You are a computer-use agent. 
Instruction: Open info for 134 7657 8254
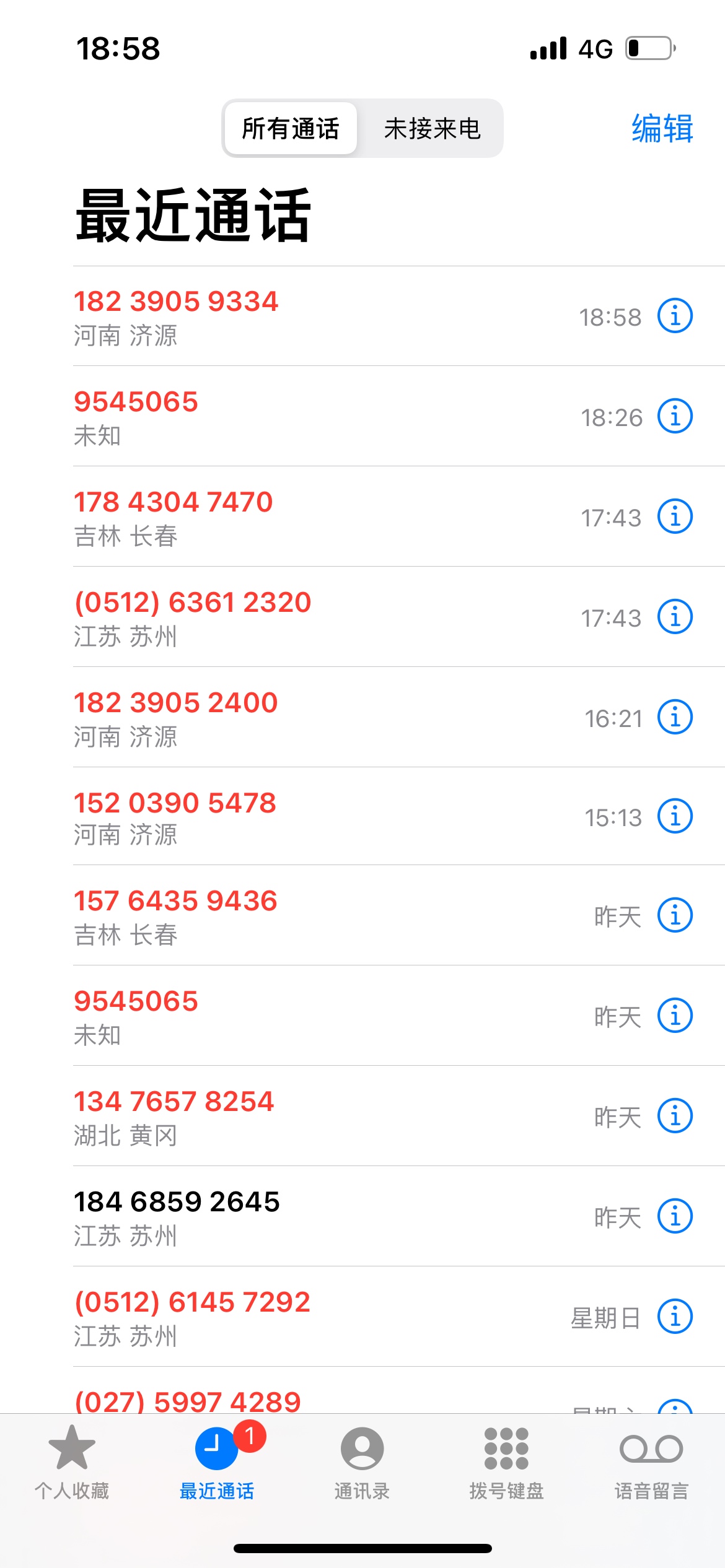coord(675,1116)
